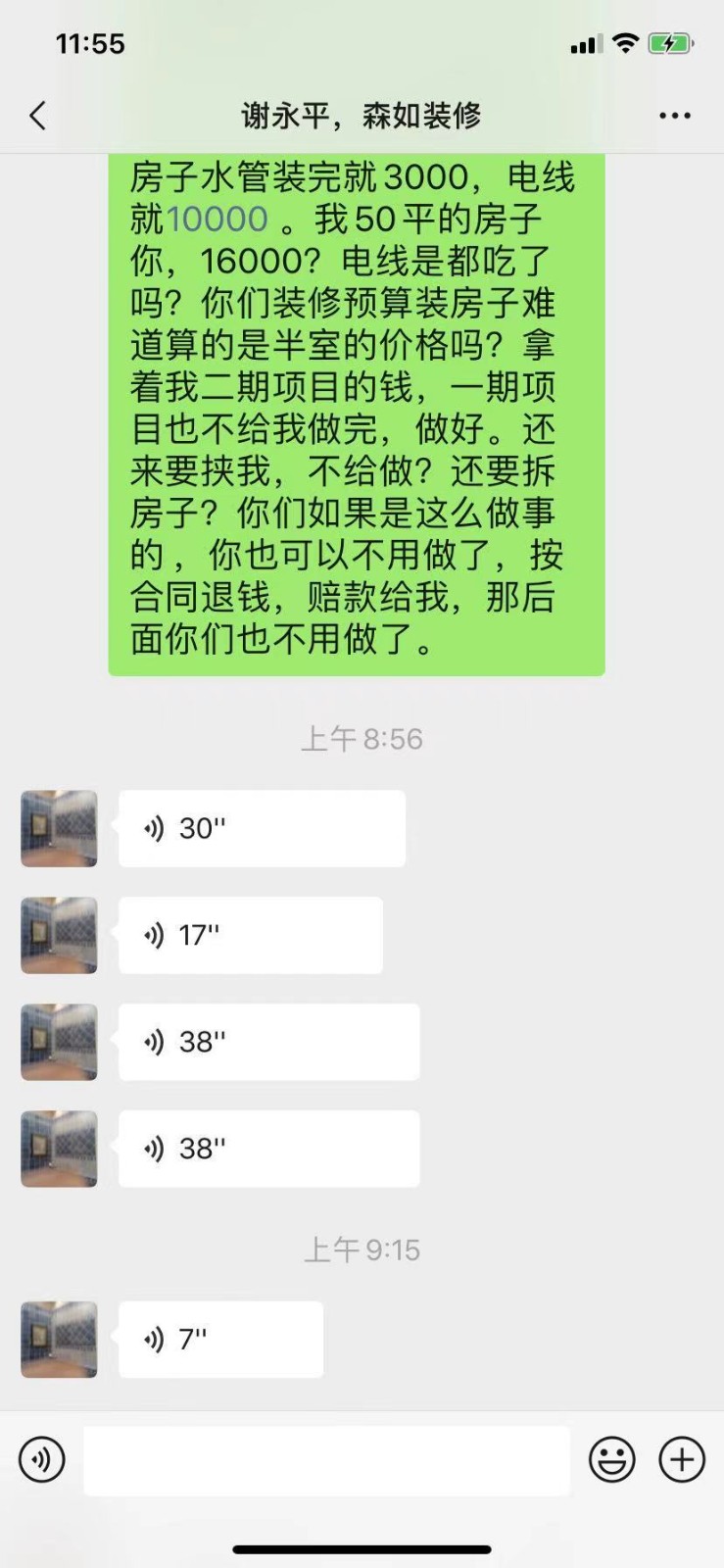Open the emoji sticker panel
Image resolution: width=724 pixels, height=1568 pixels.
click(611, 1460)
